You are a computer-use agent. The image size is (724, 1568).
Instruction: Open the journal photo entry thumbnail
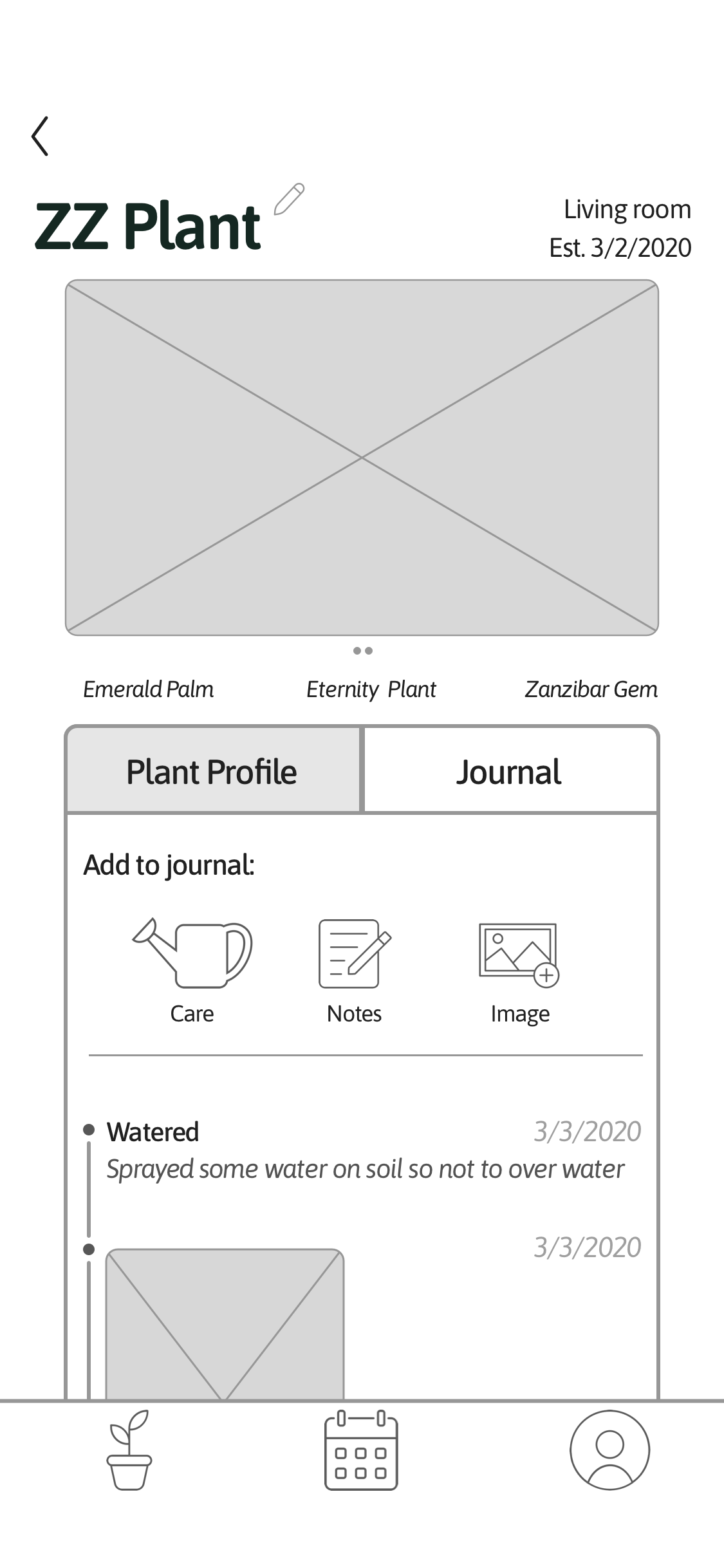[x=225, y=1324]
